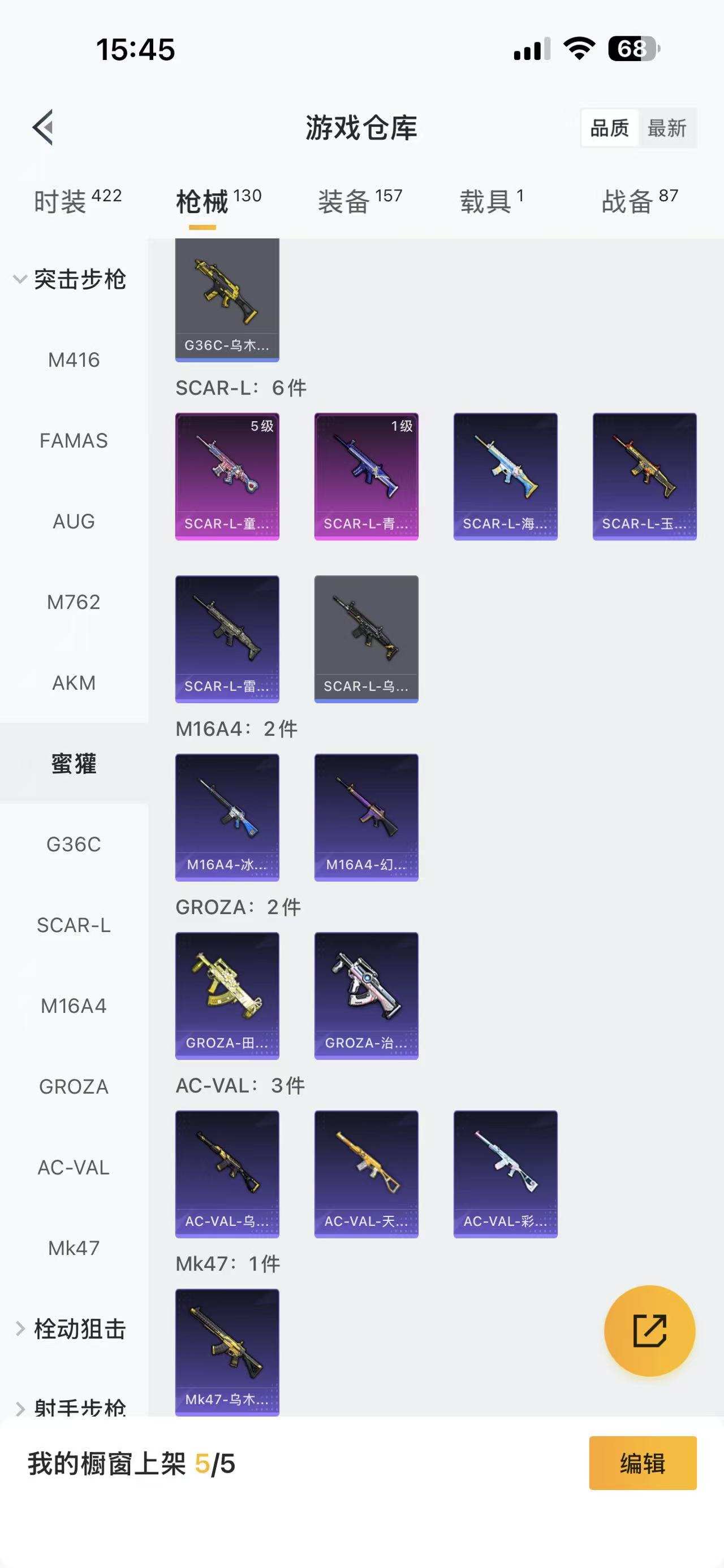Image resolution: width=724 pixels, height=1568 pixels.
Task: Switch to the 时装 tab
Action: coord(77,201)
